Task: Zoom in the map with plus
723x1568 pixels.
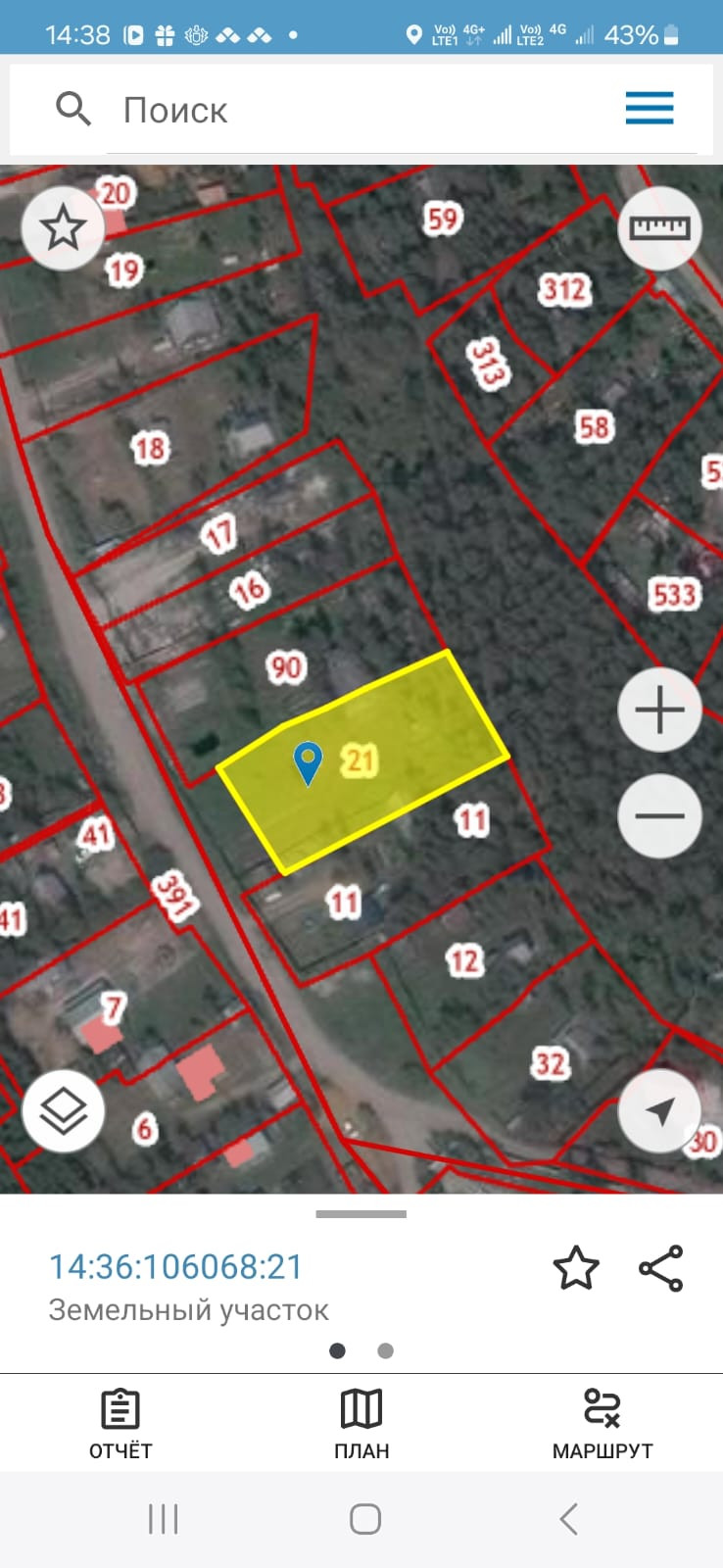Action: (x=659, y=710)
